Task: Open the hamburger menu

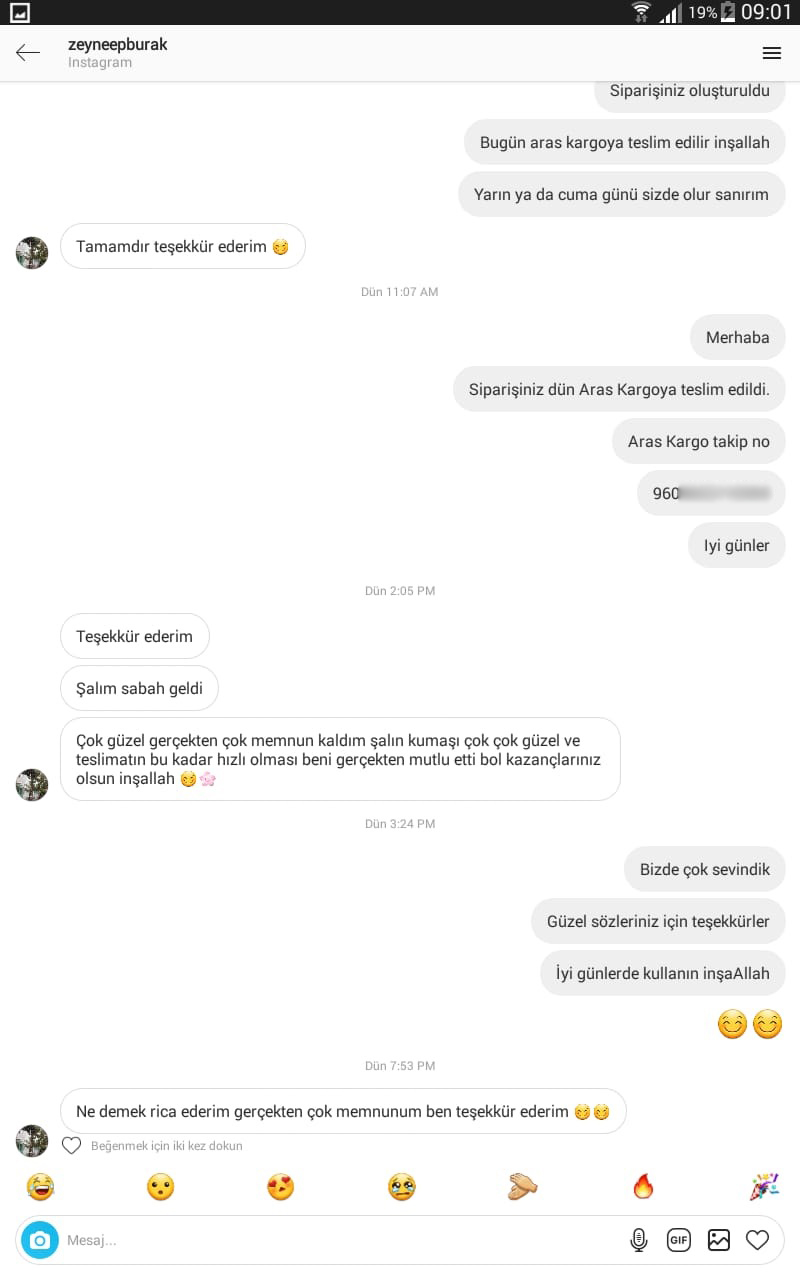Action: [x=771, y=53]
